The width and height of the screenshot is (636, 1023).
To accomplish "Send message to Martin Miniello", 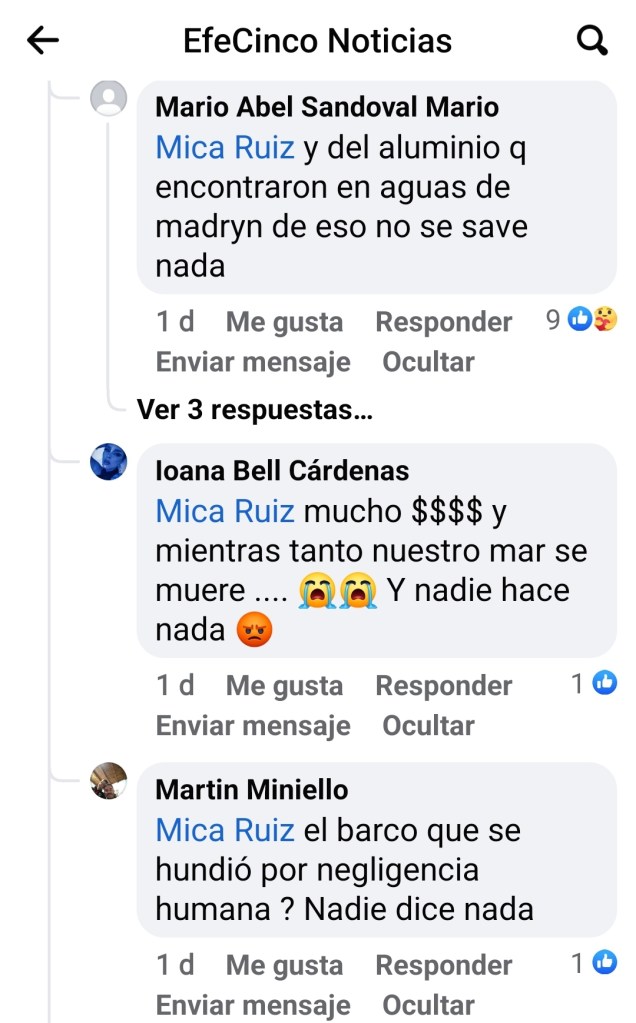I will point(253,1005).
